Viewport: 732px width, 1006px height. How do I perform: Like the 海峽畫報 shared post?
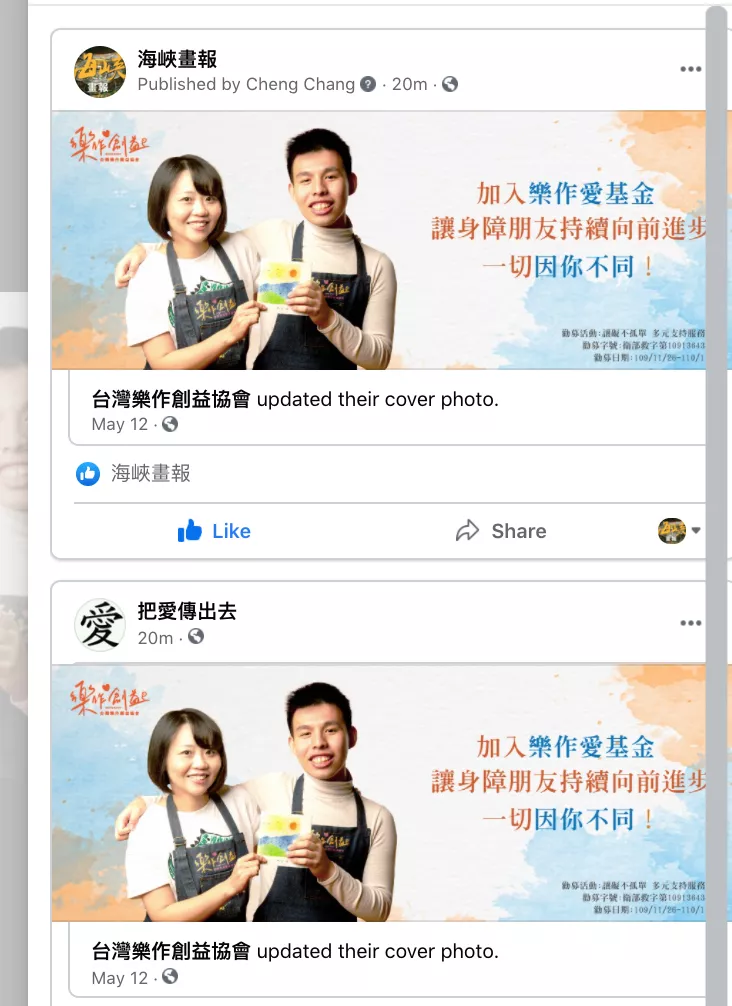pyautogui.click(x=214, y=531)
